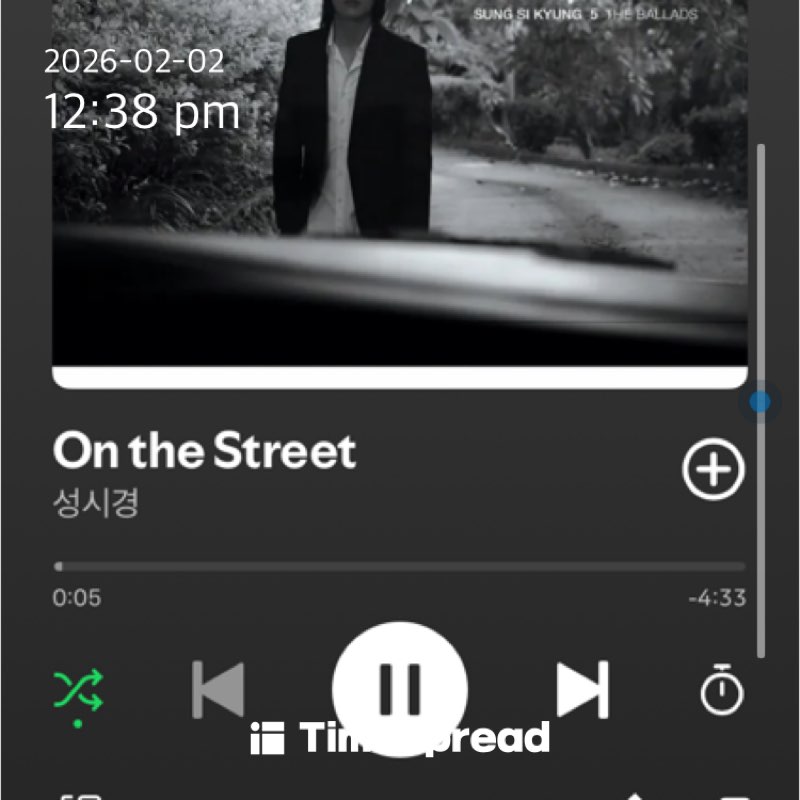This screenshot has height=800, width=800.
Task: Tap the volume slider's blue handle
Action: pos(760,402)
